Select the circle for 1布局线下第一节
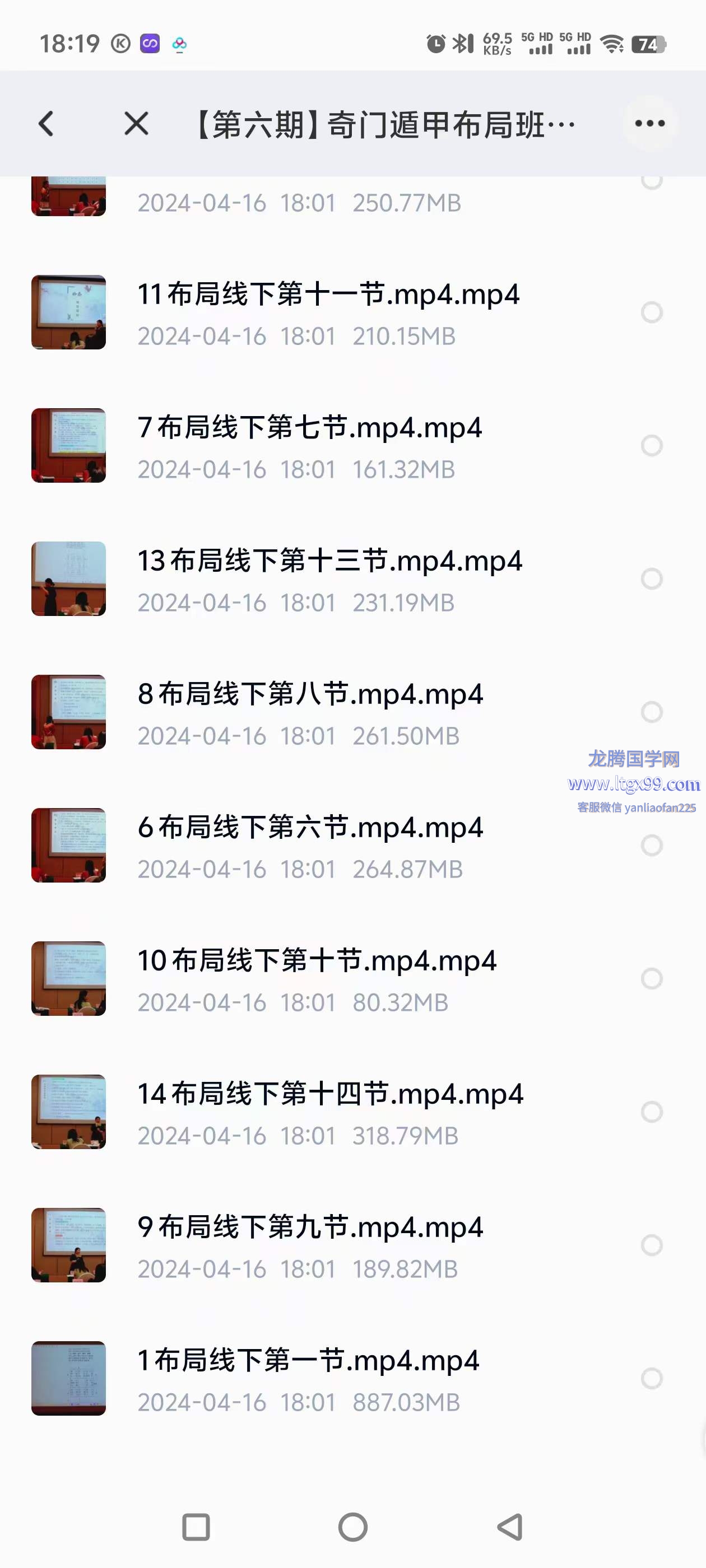Screen dimensions: 706x1568 [x=652, y=1379]
